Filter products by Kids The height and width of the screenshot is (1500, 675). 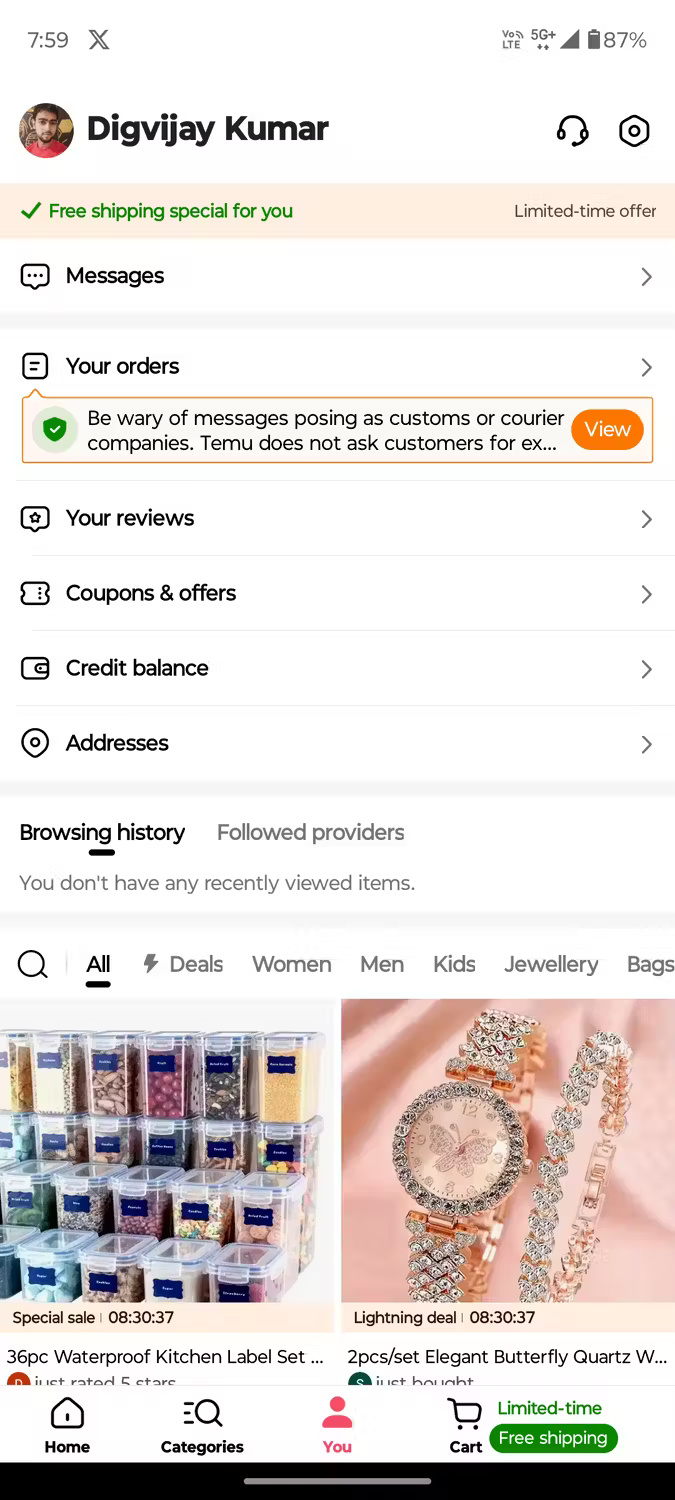coord(454,964)
